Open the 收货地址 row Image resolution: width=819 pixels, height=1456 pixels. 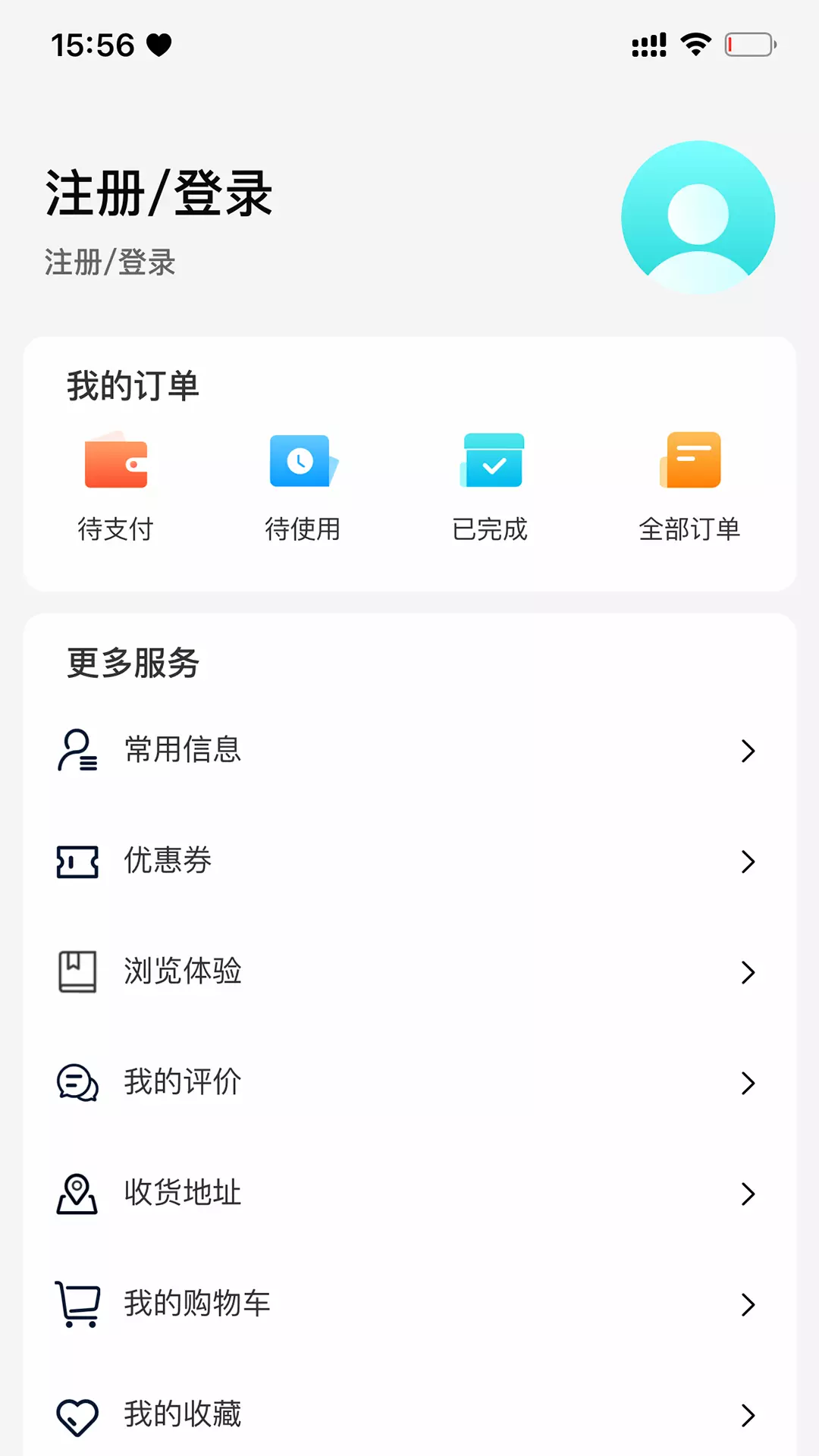tap(409, 1193)
